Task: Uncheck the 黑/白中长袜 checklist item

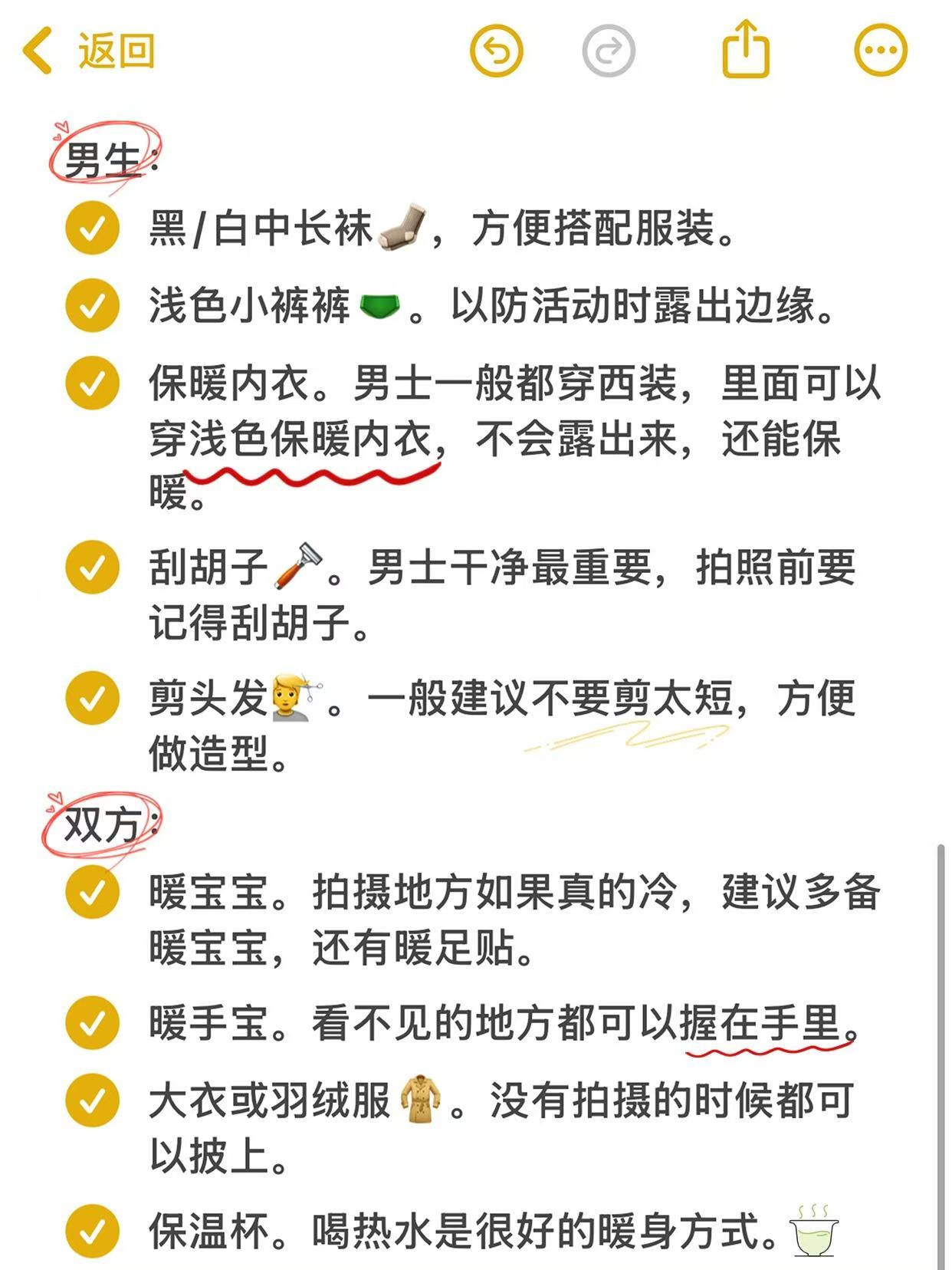Action: click(92, 228)
